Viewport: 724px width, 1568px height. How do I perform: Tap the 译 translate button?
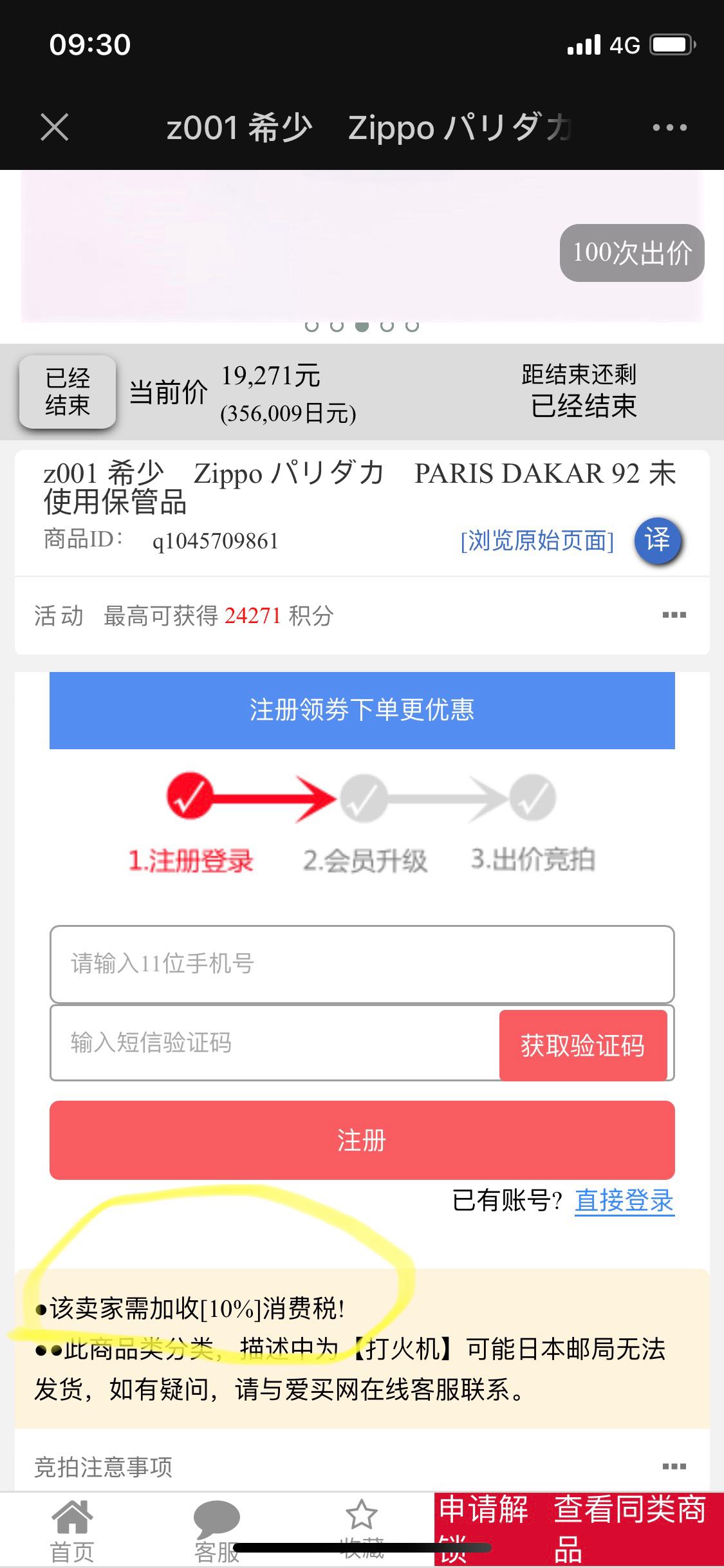point(657,540)
